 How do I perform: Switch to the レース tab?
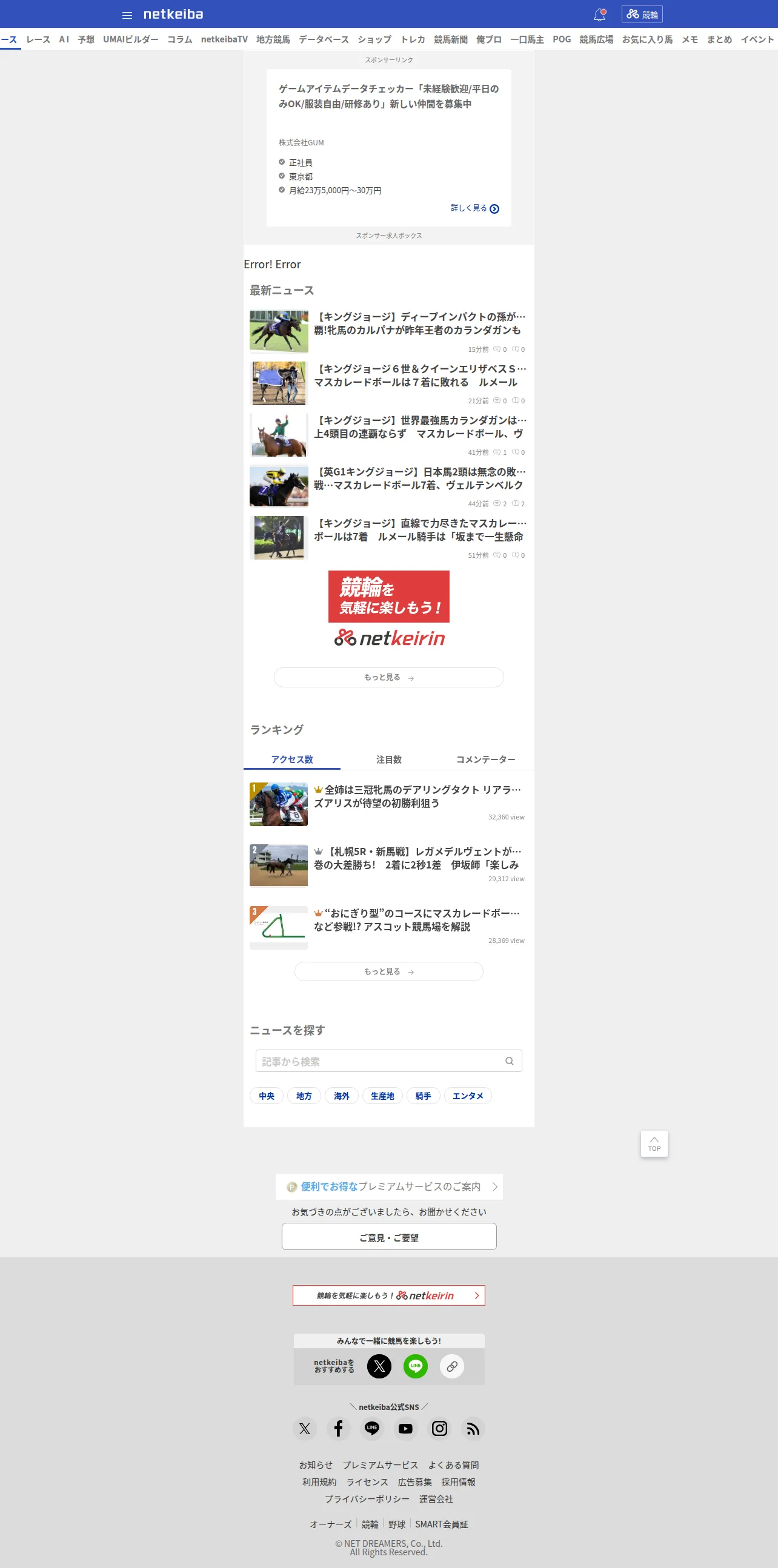[38, 39]
